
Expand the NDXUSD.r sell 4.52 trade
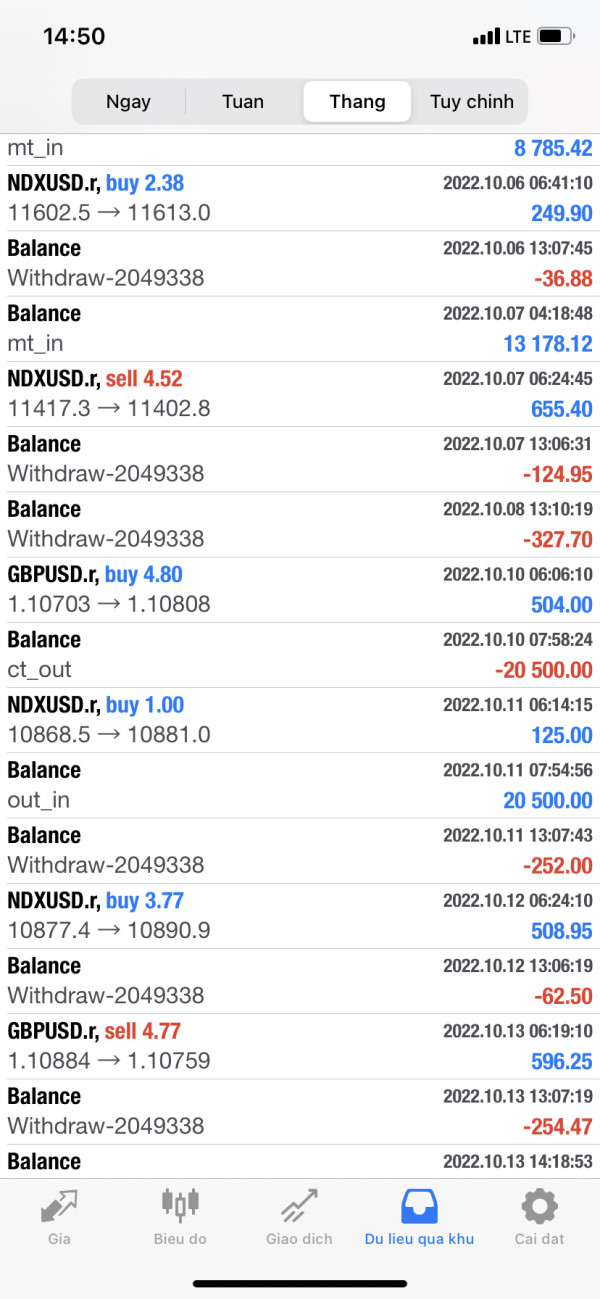[300, 394]
